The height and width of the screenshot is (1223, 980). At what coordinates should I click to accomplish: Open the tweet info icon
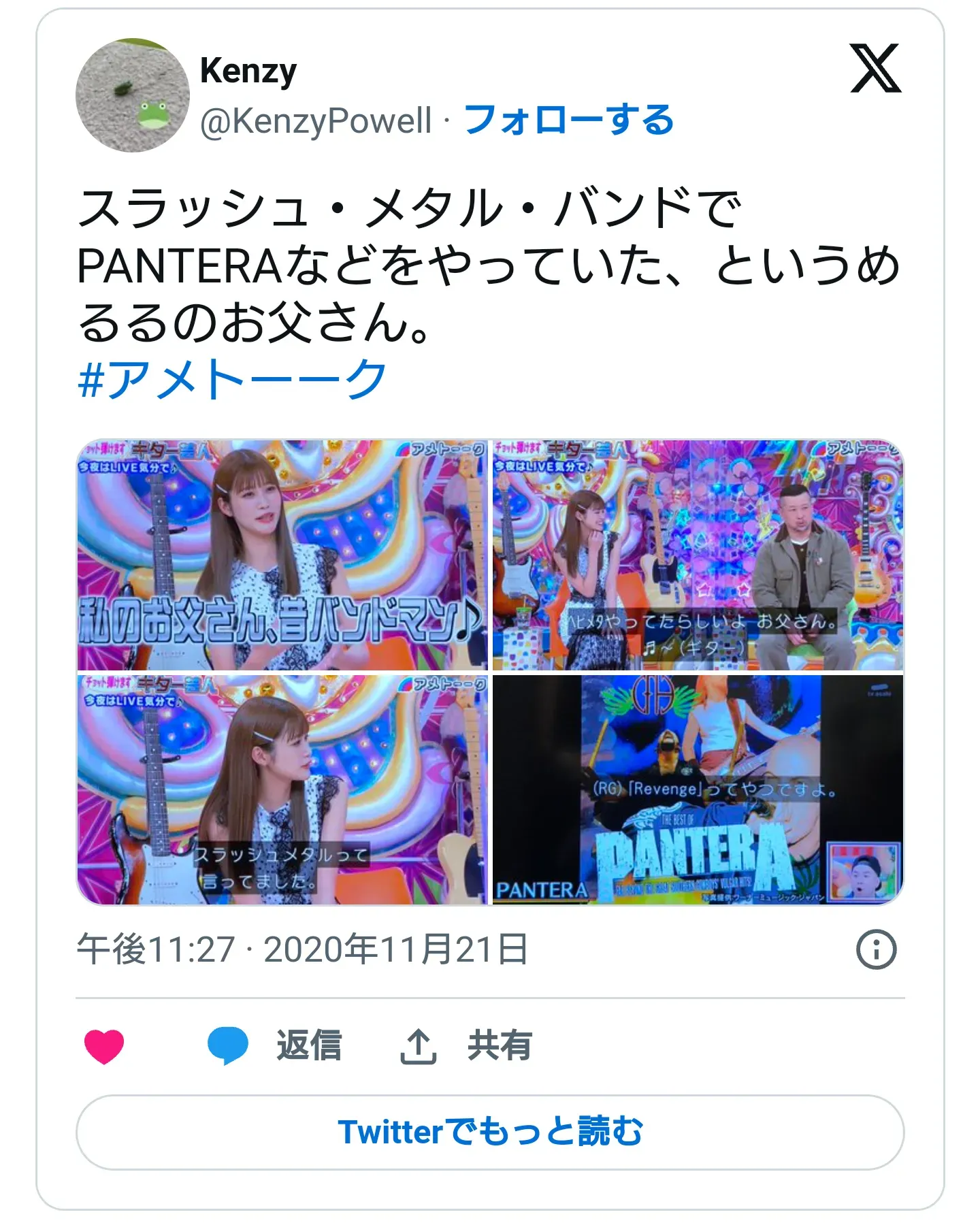876,949
